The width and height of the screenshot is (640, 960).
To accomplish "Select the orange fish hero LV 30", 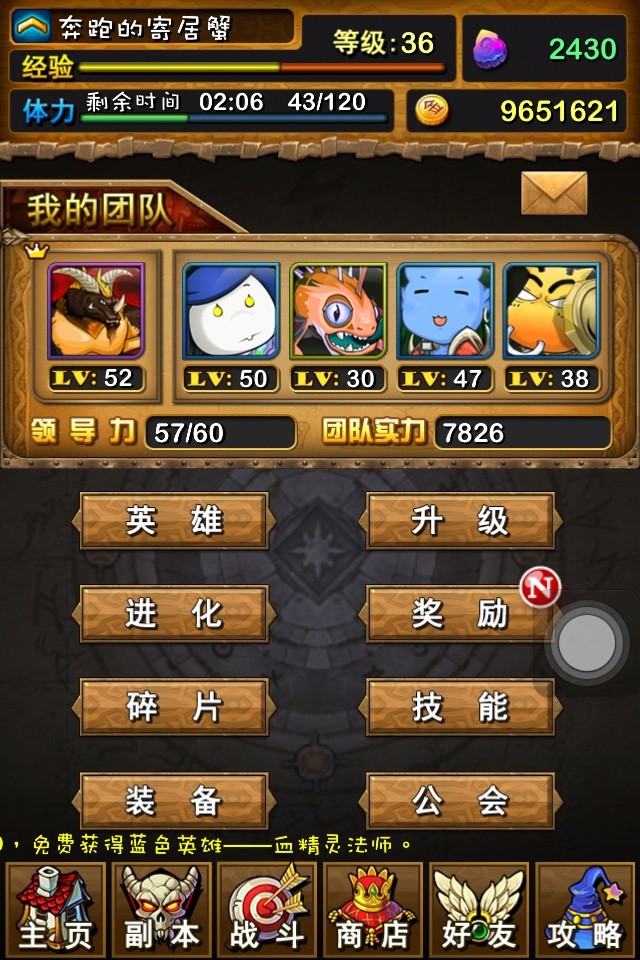I will click(338, 311).
